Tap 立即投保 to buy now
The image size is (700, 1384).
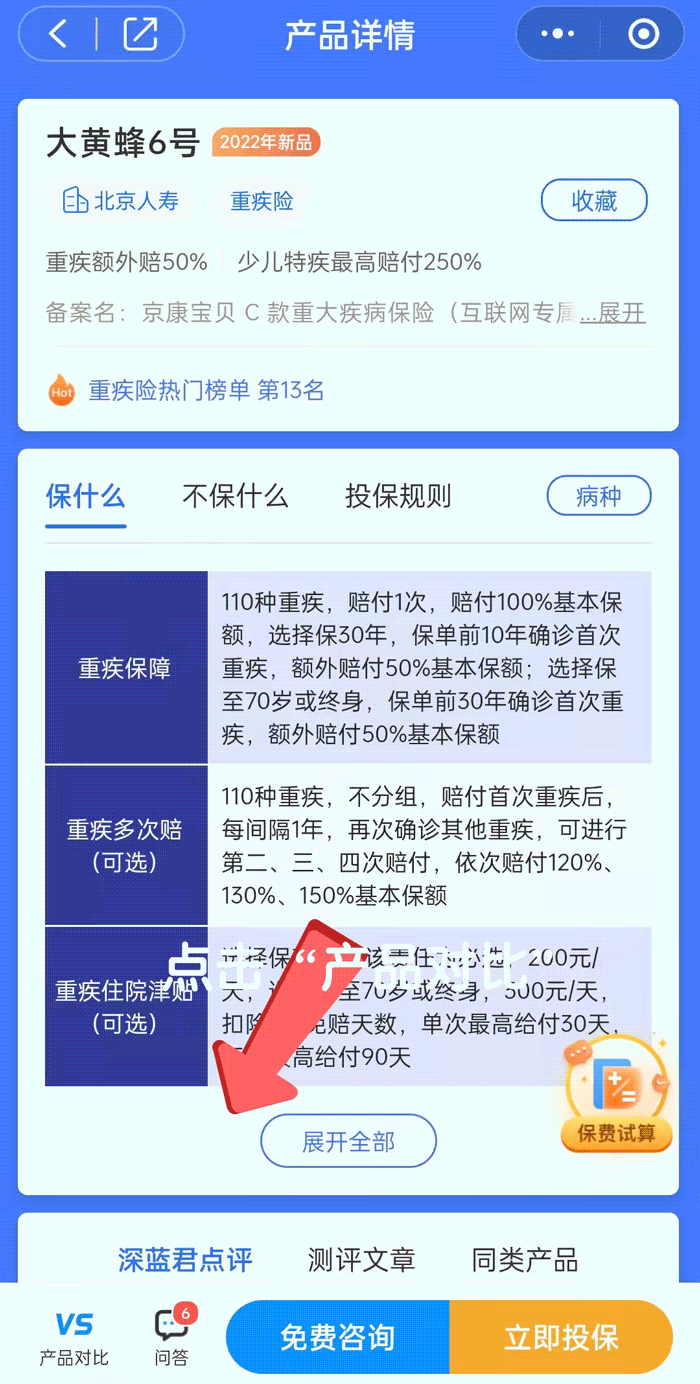tap(560, 1337)
